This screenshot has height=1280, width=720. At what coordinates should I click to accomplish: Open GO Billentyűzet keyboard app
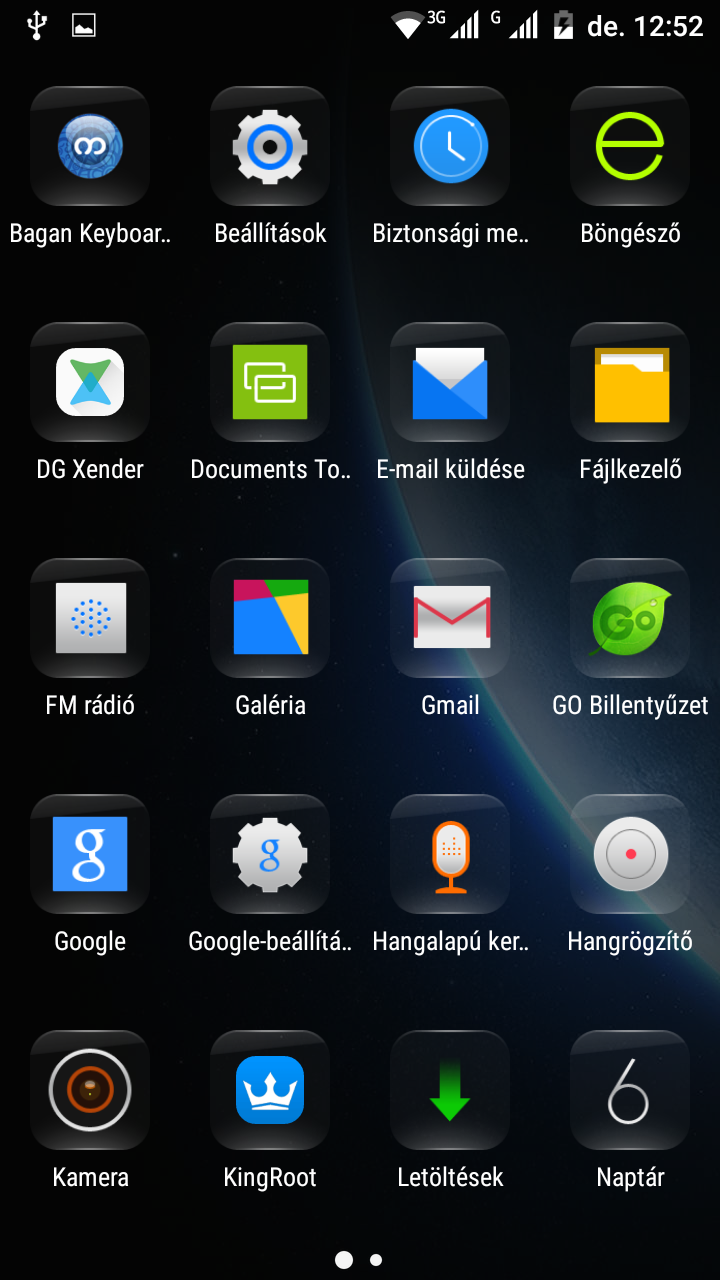coord(630,619)
